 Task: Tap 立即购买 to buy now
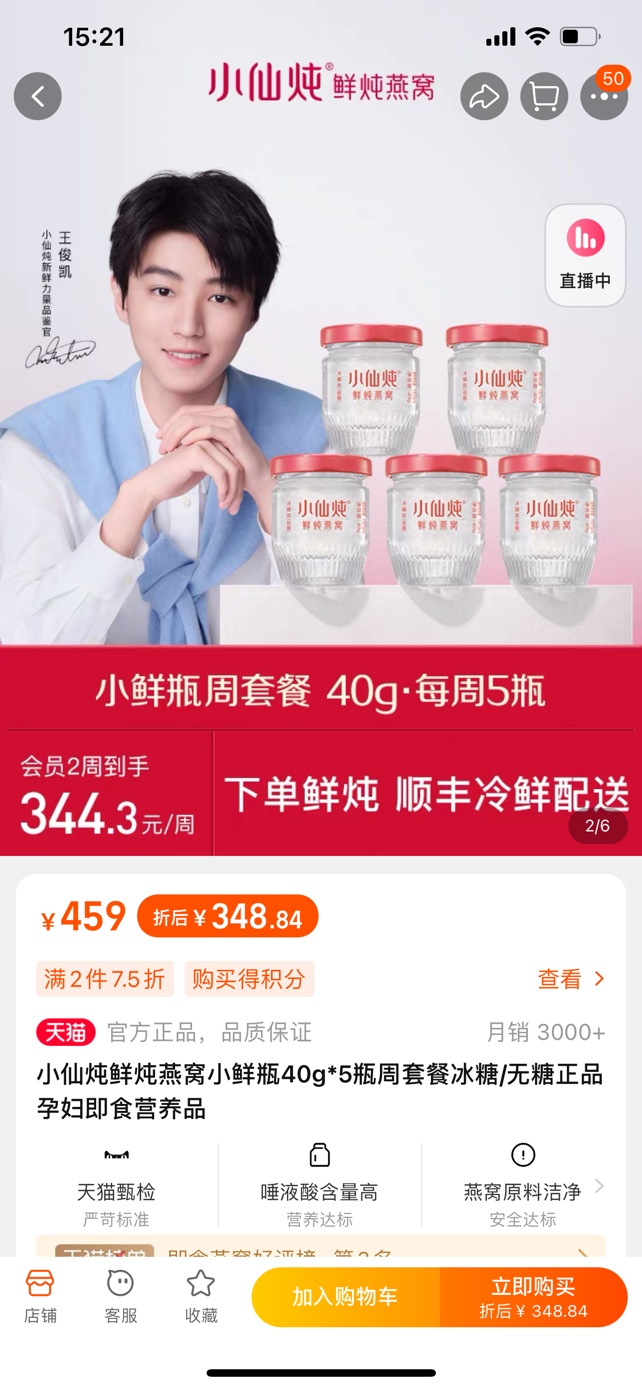tap(533, 1297)
